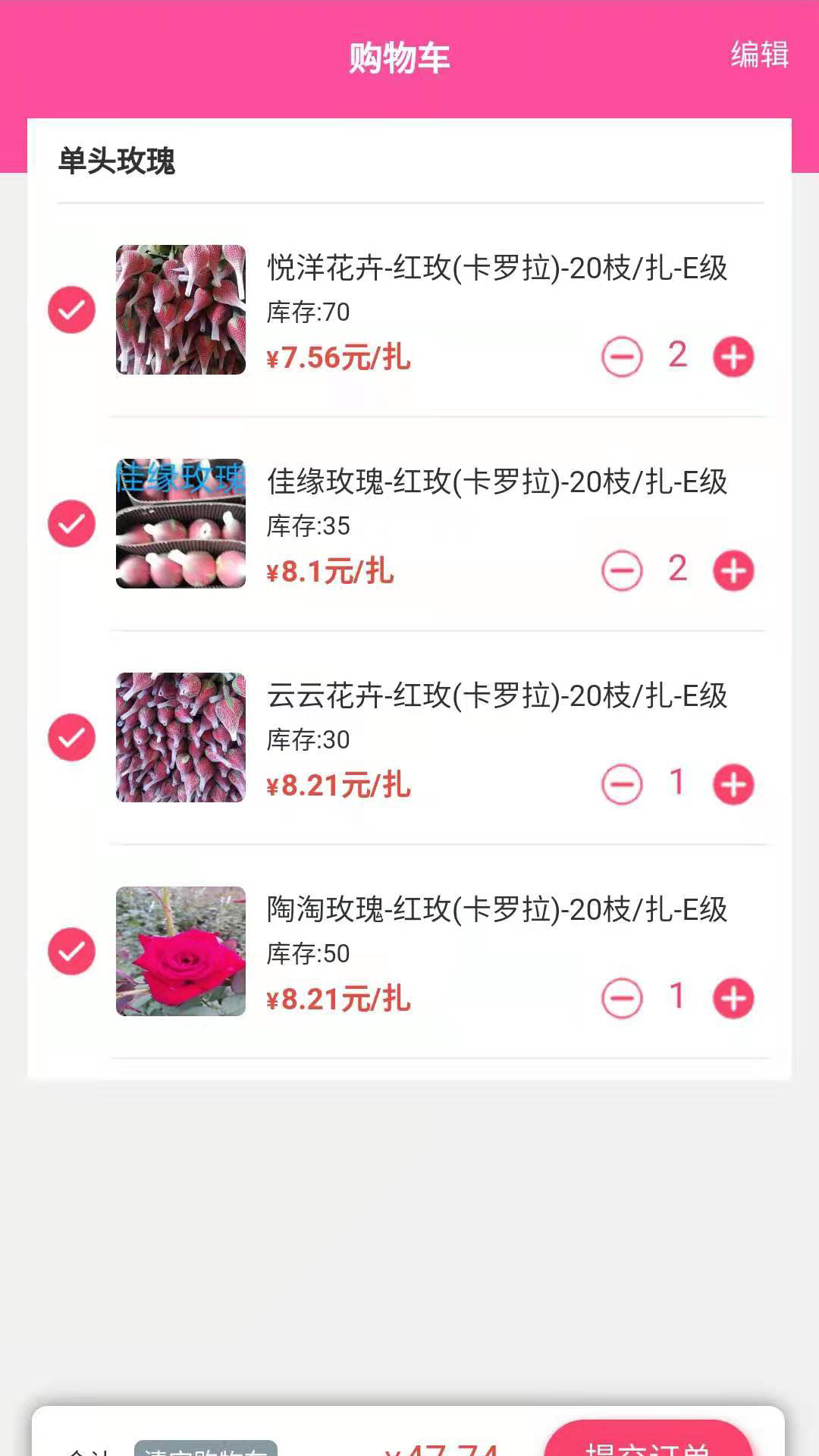819x1456 pixels.
Task: Open the 悦洋花卉 product image
Action: (180, 309)
